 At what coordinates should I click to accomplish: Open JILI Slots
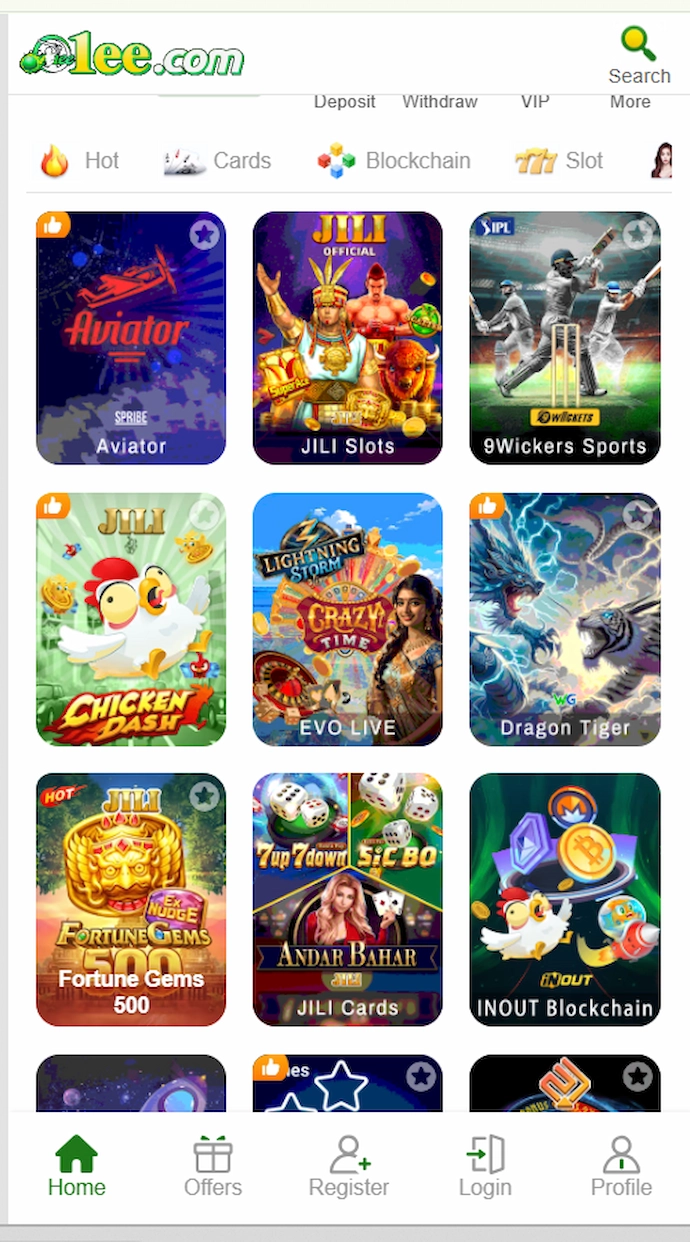(347, 338)
